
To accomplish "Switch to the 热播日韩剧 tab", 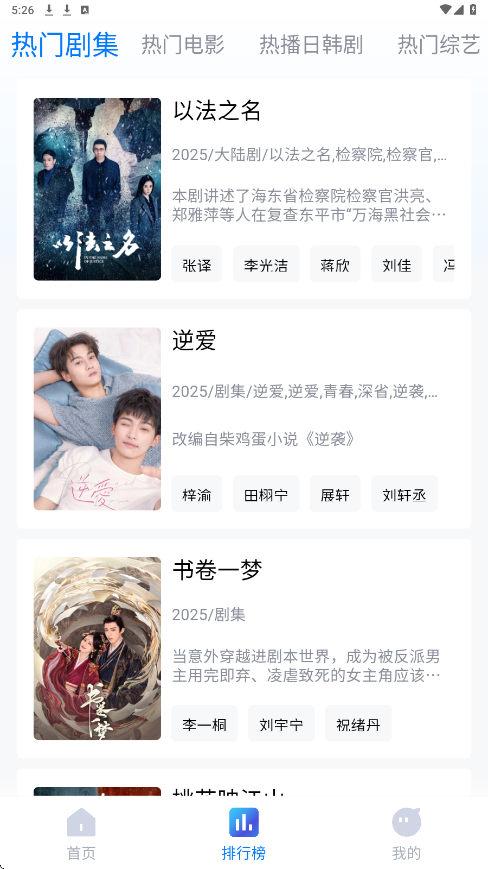I will pos(311,45).
